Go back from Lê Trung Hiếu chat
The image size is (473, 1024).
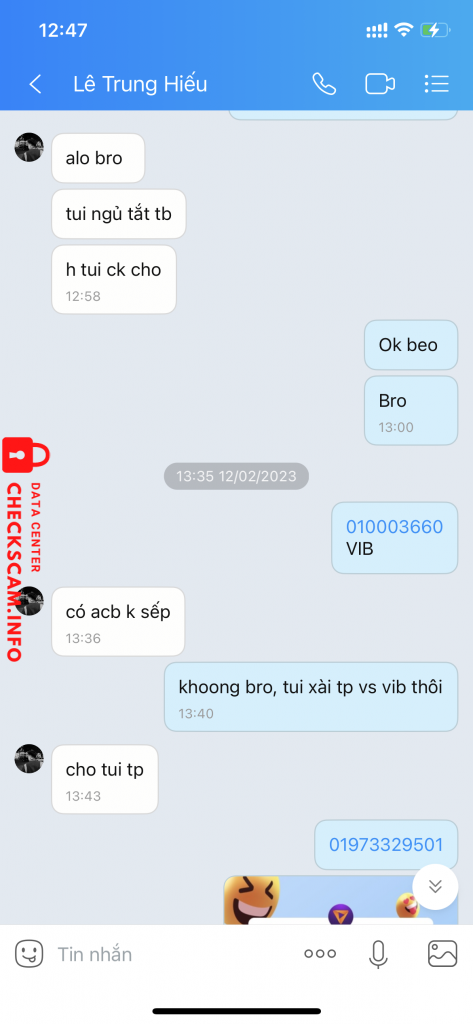click(35, 84)
